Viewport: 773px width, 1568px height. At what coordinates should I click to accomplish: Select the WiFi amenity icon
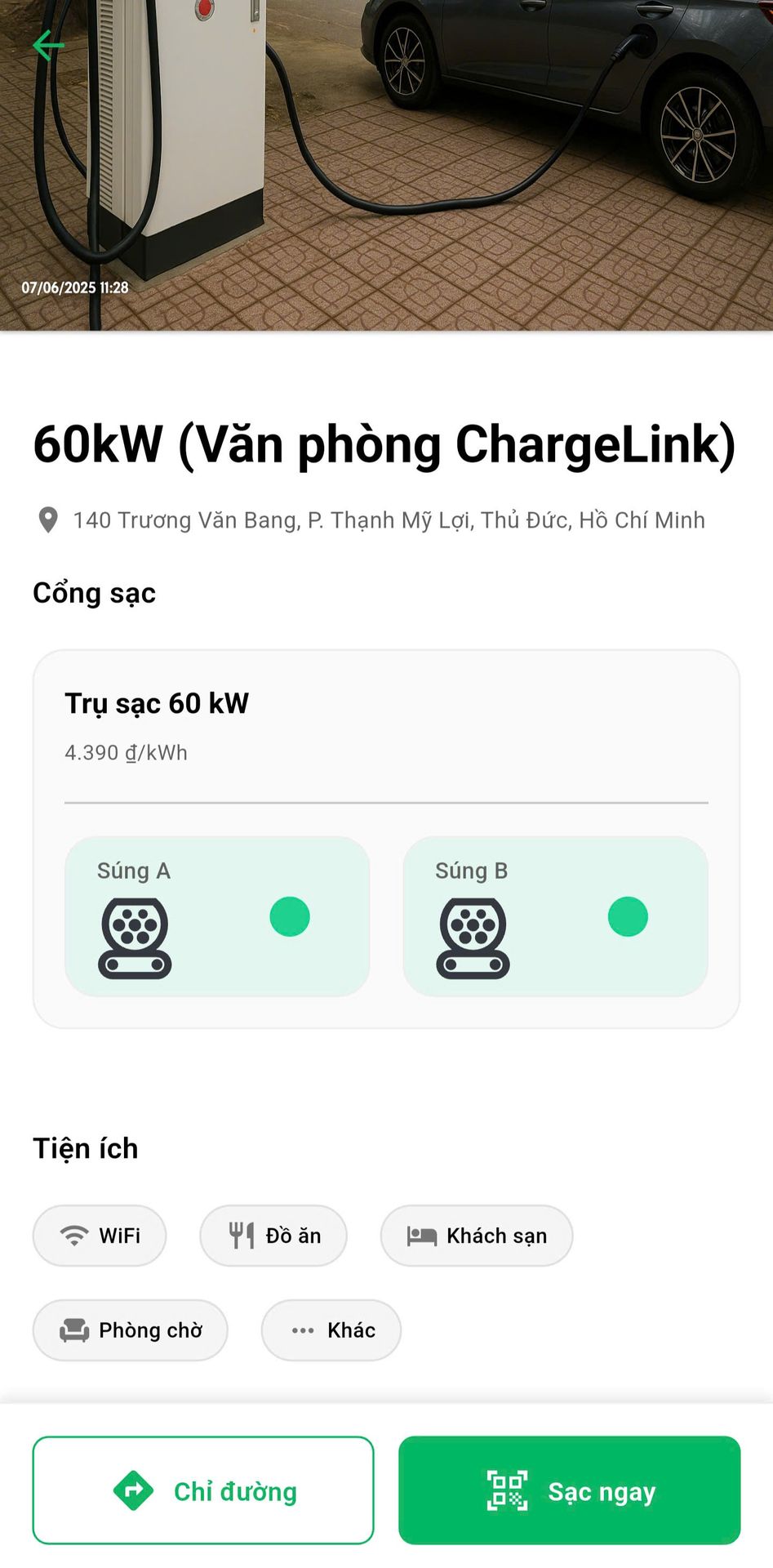[75, 1236]
